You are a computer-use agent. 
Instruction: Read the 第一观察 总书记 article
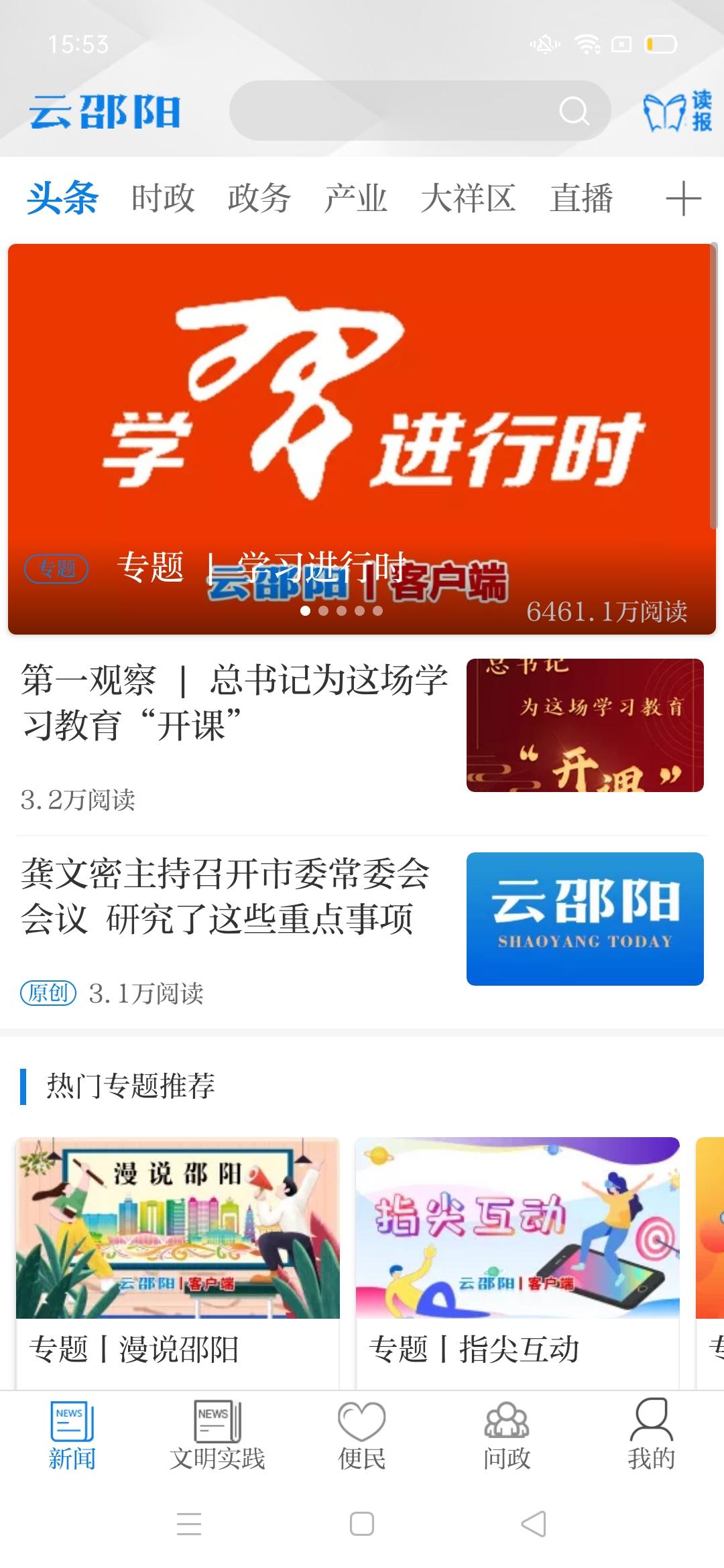coord(235,702)
